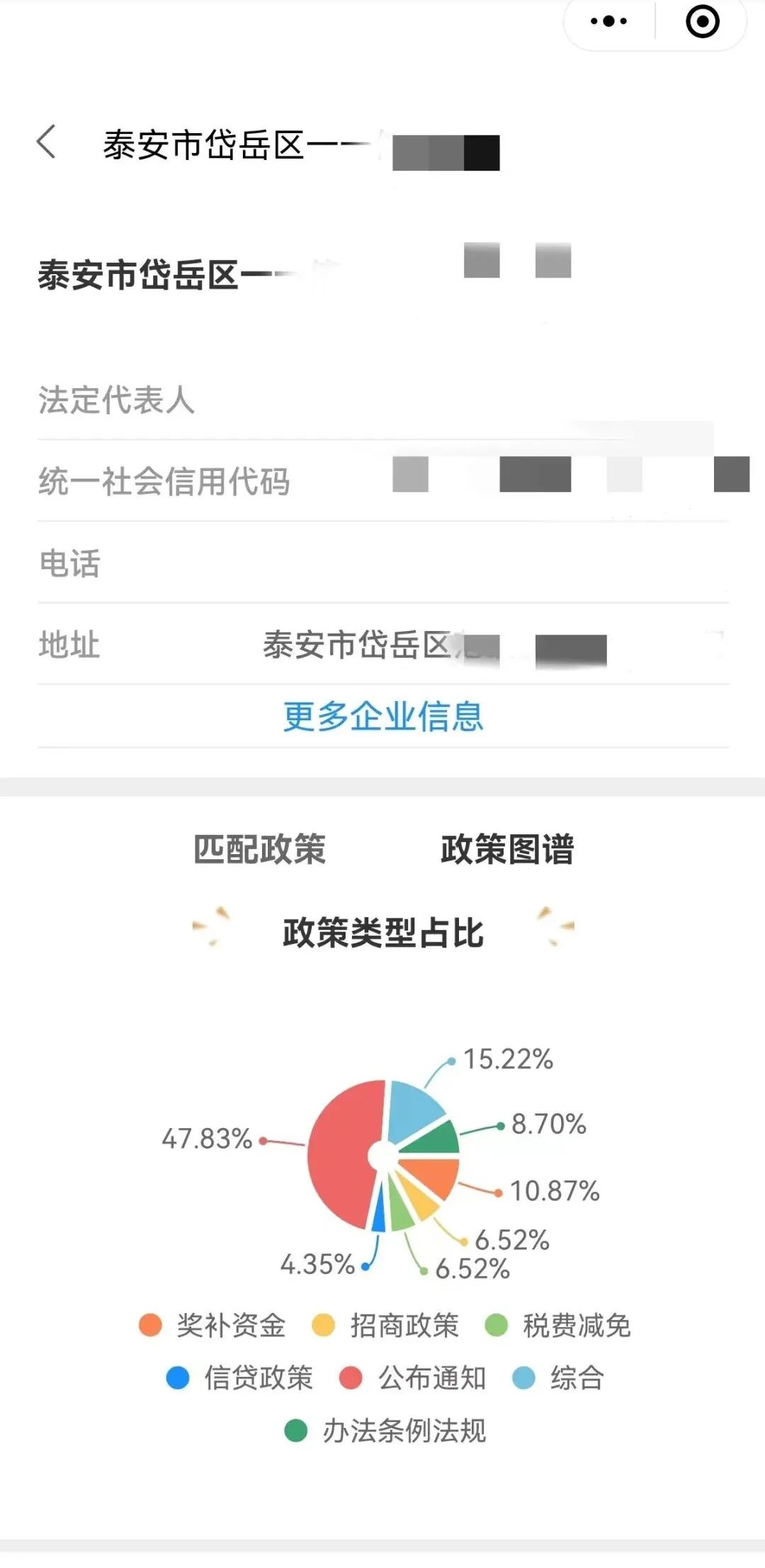Toggle 税费减免 legend entry
The height and width of the screenshot is (1568, 765).
coord(557,1325)
